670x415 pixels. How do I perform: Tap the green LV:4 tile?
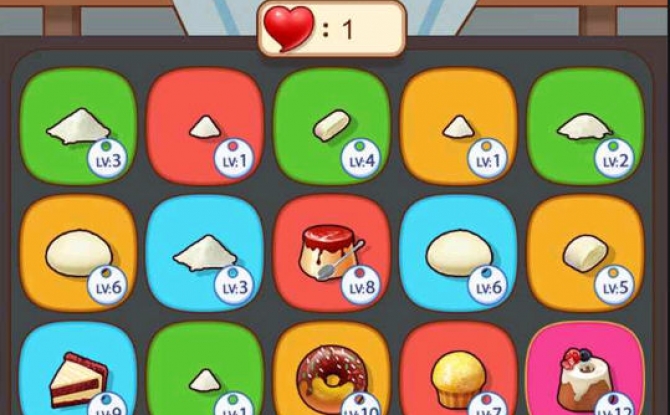click(332, 127)
